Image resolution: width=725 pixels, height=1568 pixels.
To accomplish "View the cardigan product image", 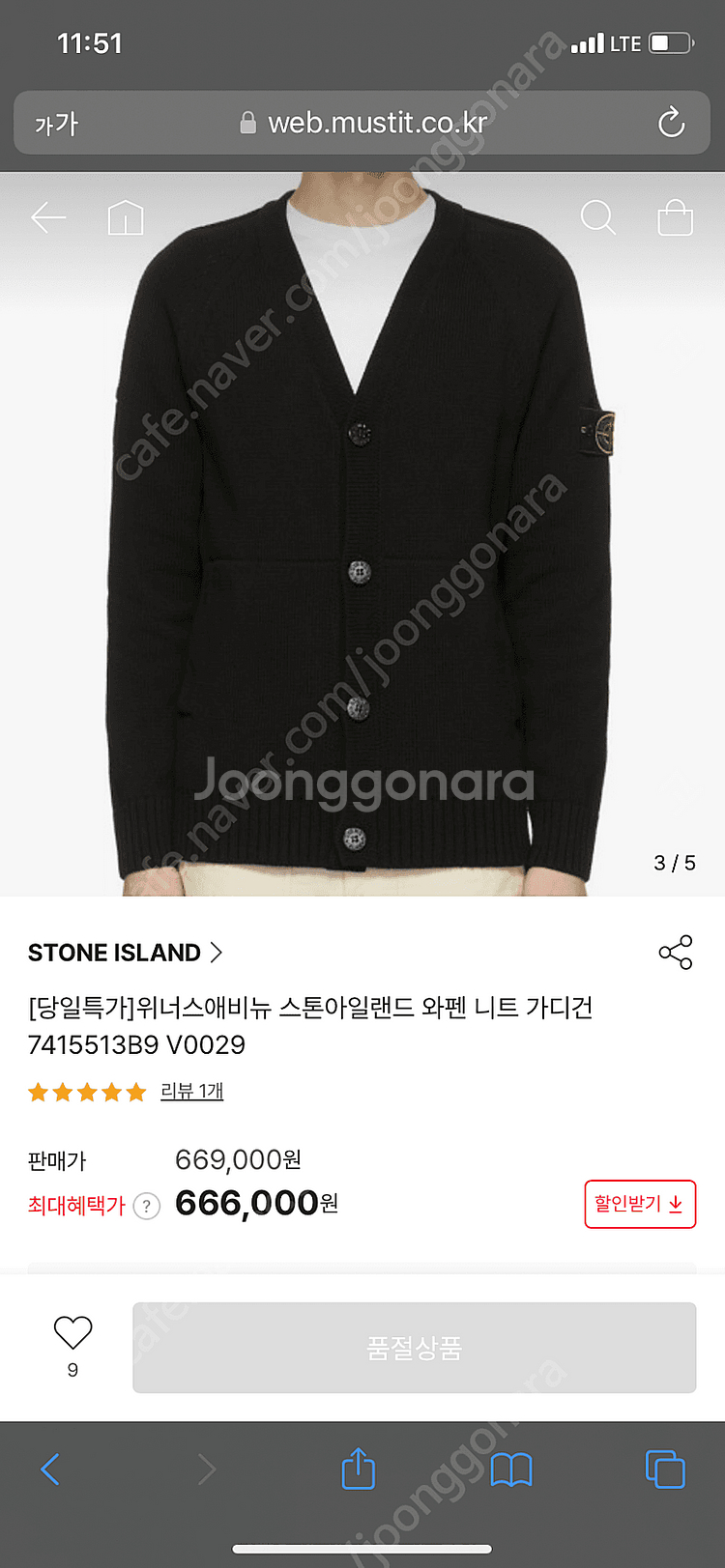I will (x=362, y=534).
